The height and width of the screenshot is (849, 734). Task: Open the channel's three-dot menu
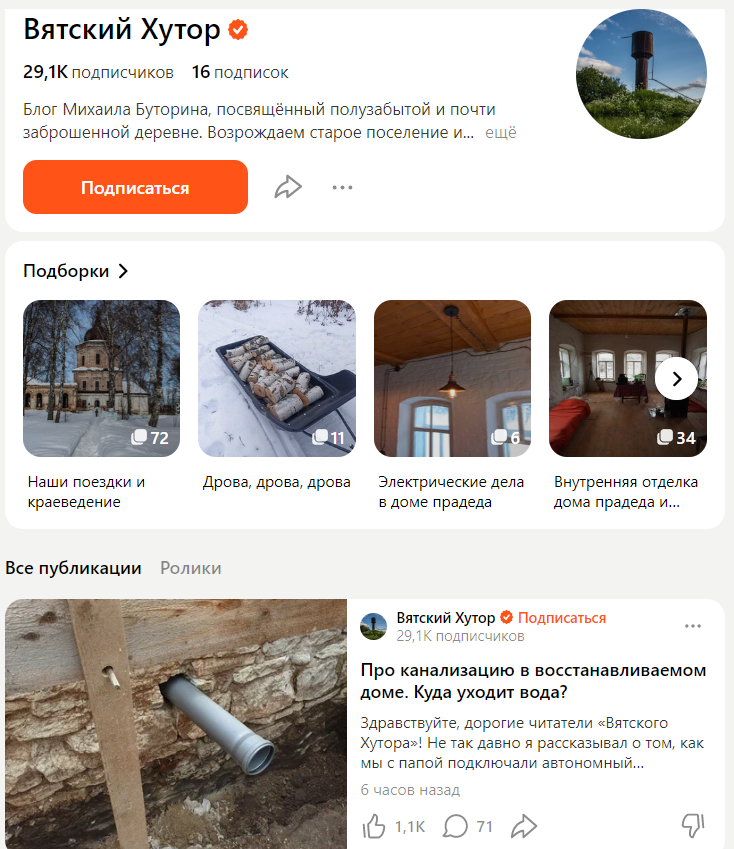tap(342, 187)
